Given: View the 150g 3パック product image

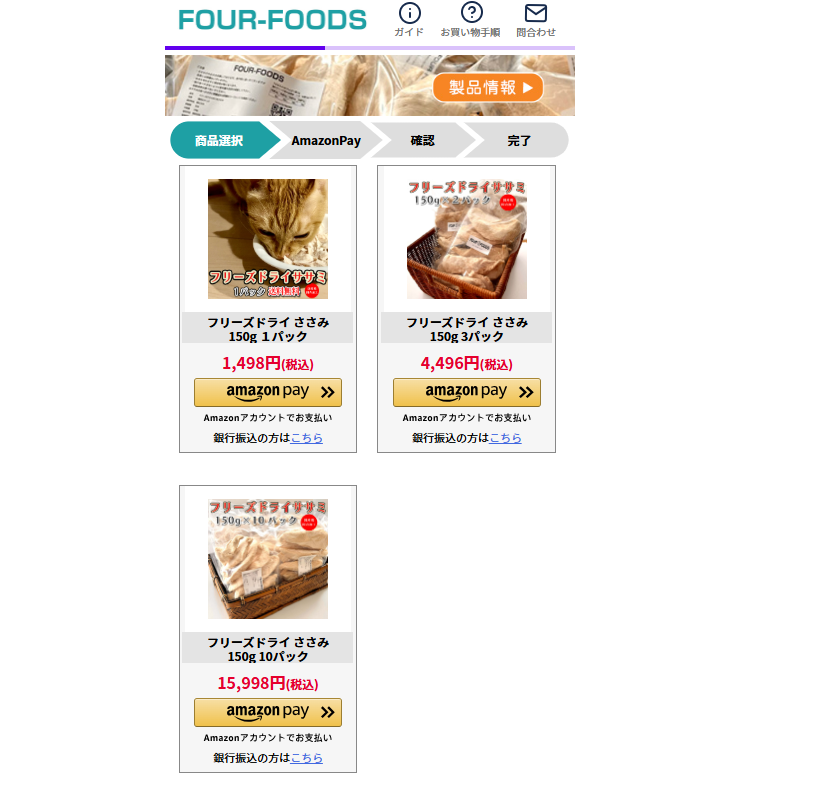Looking at the screenshot, I should pyautogui.click(x=466, y=239).
